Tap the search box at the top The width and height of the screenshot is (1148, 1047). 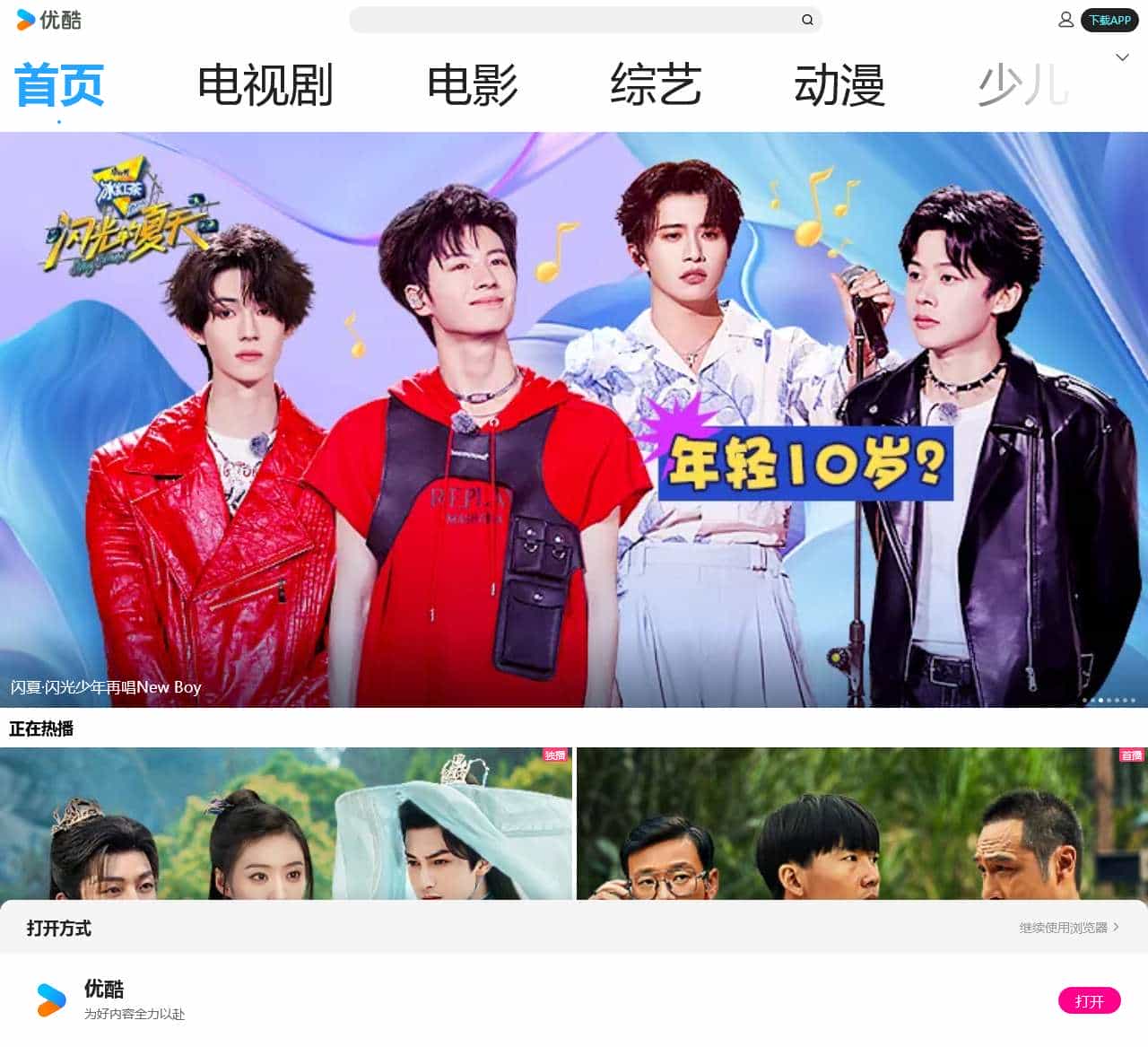[574, 20]
